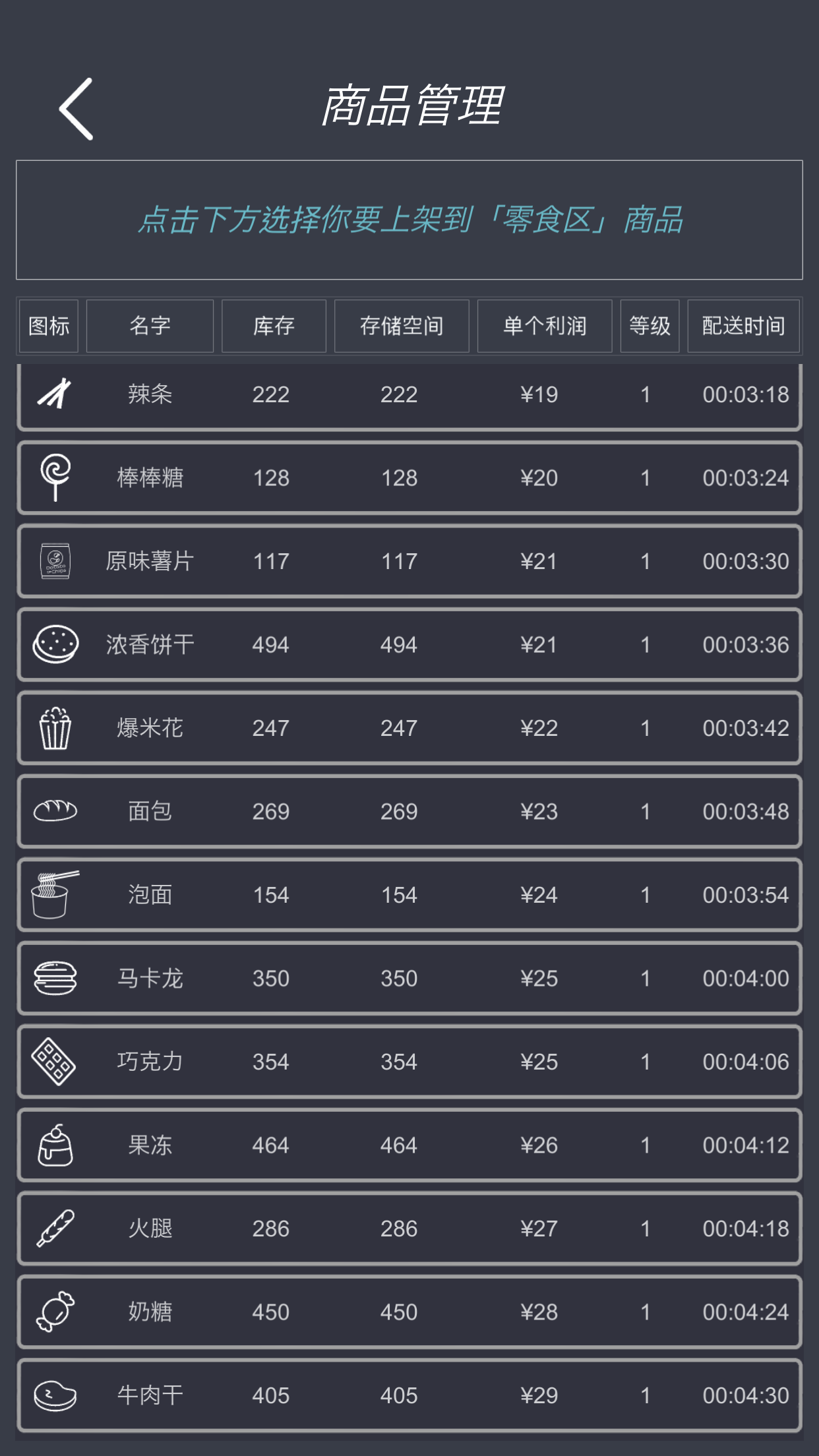Image resolution: width=819 pixels, height=1456 pixels.
Task: Select the 火腿 product row
Action: pos(409,1228)
